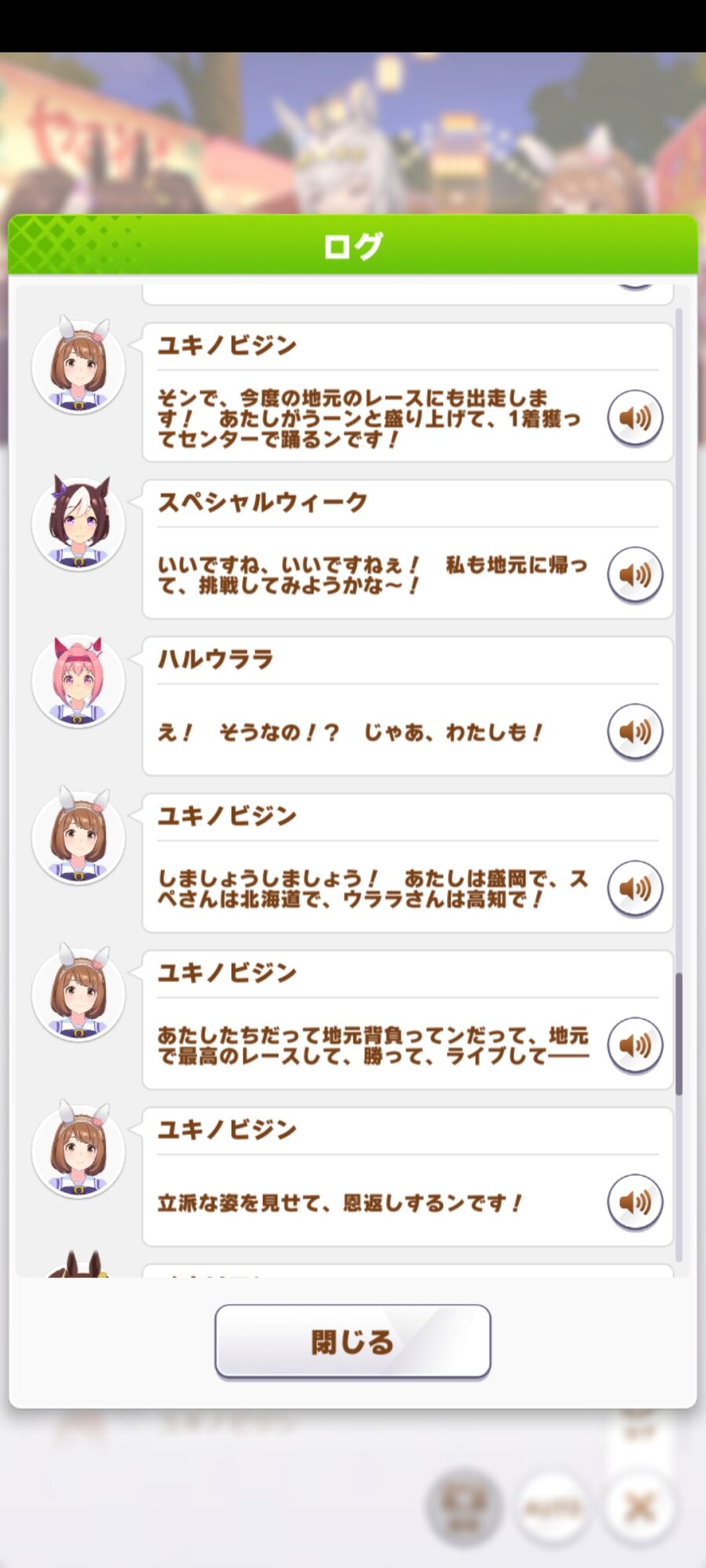
Task: Play voice for 立派な姿を見せて line
Action: [635, 1202]
